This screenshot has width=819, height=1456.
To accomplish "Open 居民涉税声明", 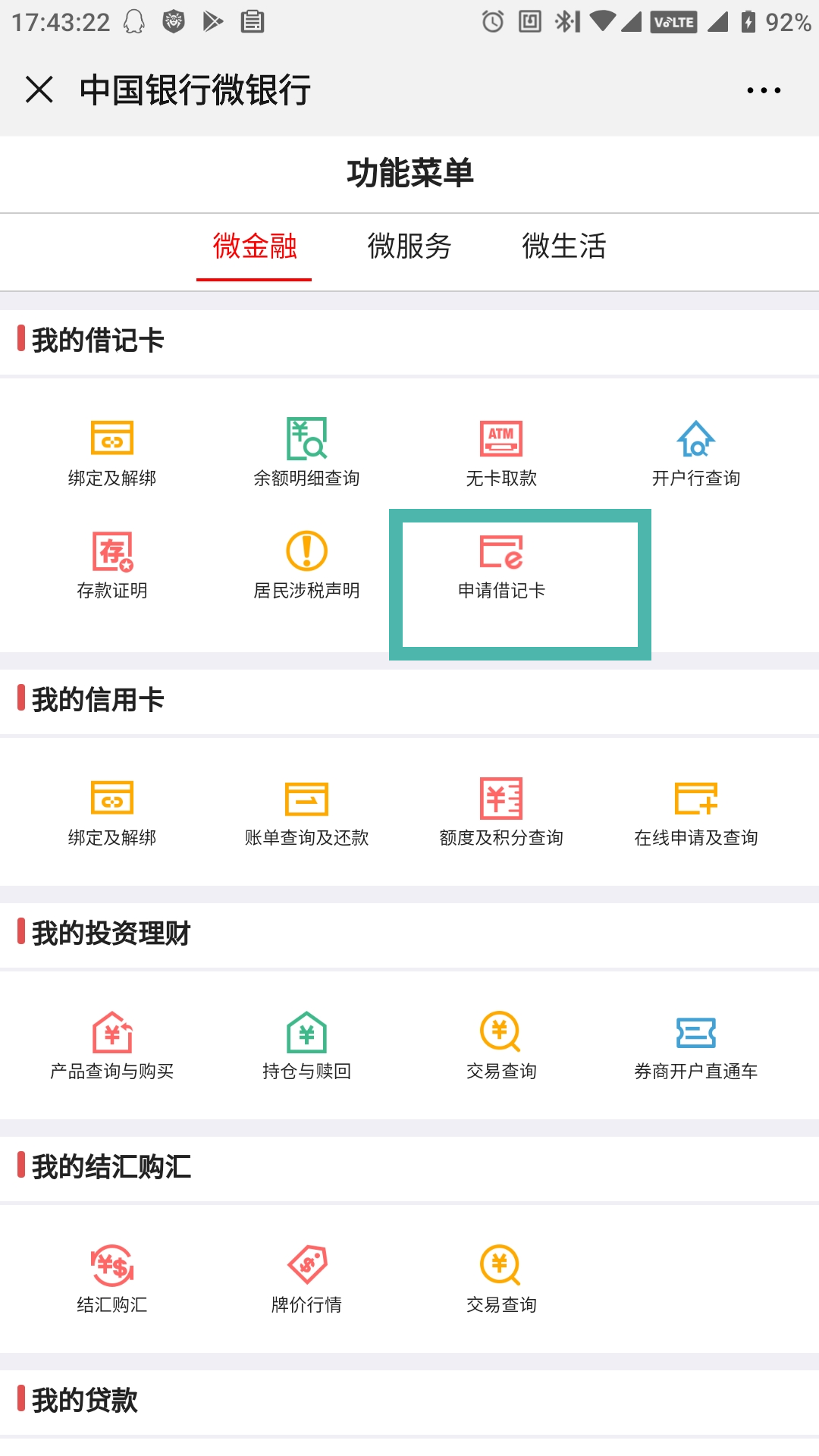I will click(x=306, y=565).
